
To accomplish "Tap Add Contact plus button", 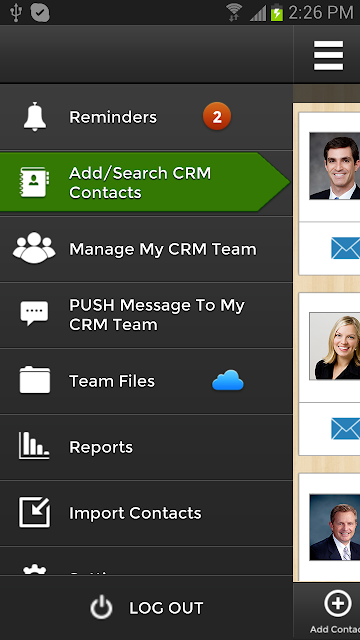I will tap(337, 603).
